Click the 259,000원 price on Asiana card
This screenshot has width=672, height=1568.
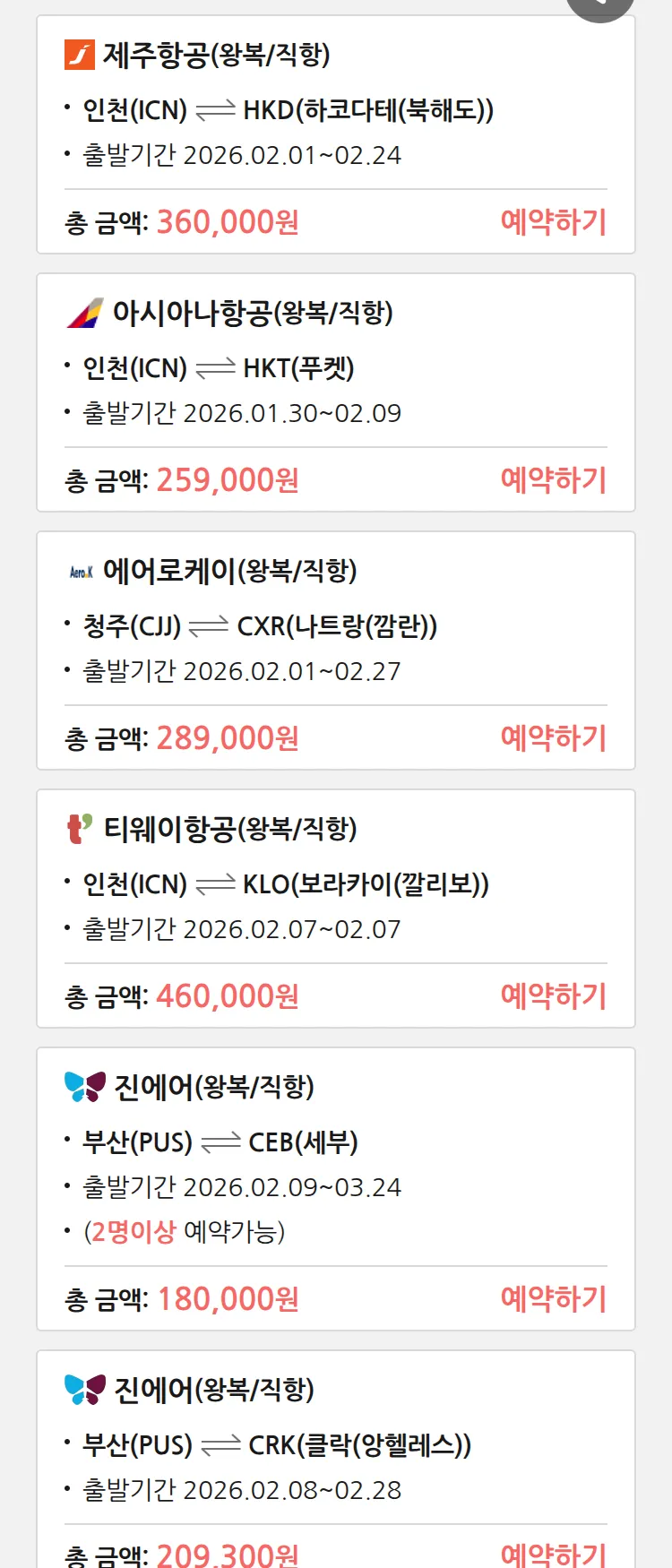click(227, 480)
